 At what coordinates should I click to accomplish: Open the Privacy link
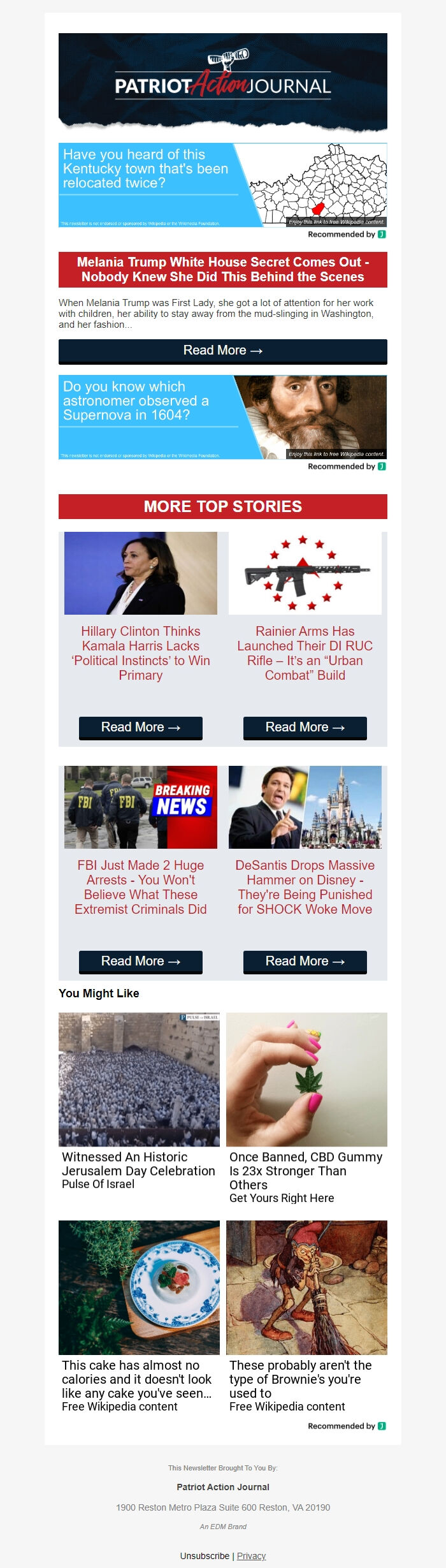pos(251,1556)
